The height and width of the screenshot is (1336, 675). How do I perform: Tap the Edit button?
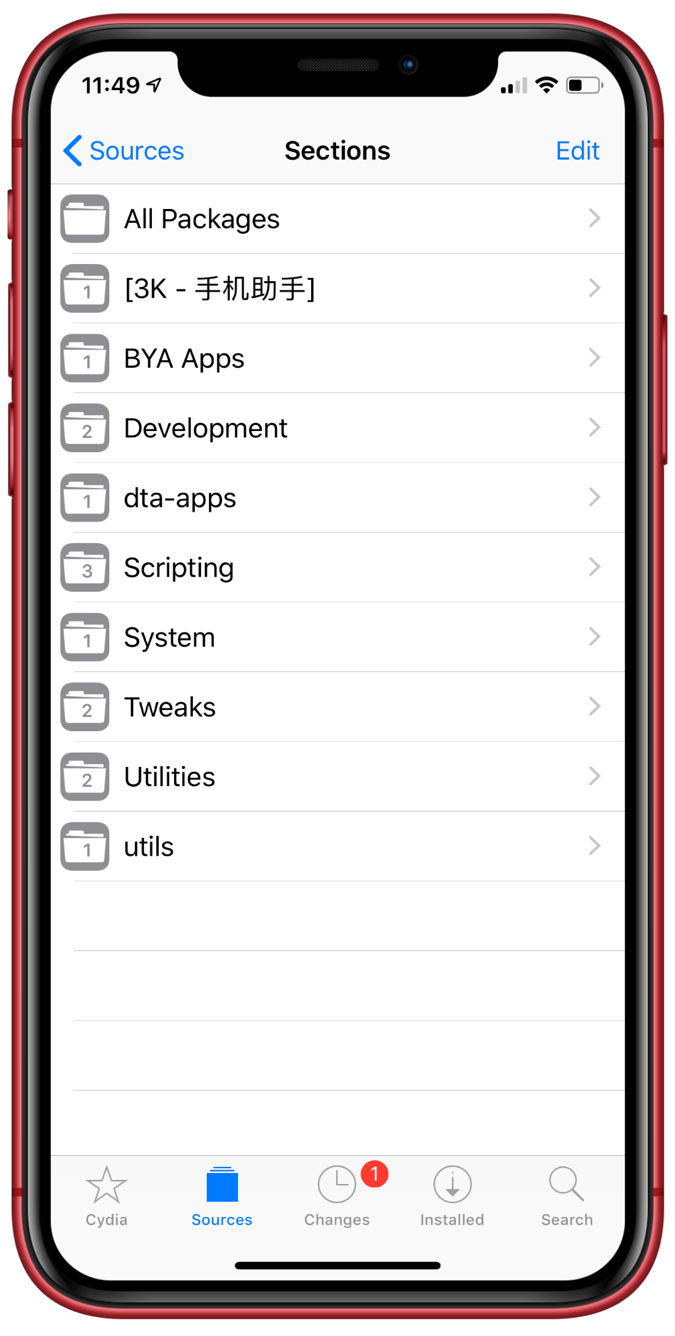577,151
